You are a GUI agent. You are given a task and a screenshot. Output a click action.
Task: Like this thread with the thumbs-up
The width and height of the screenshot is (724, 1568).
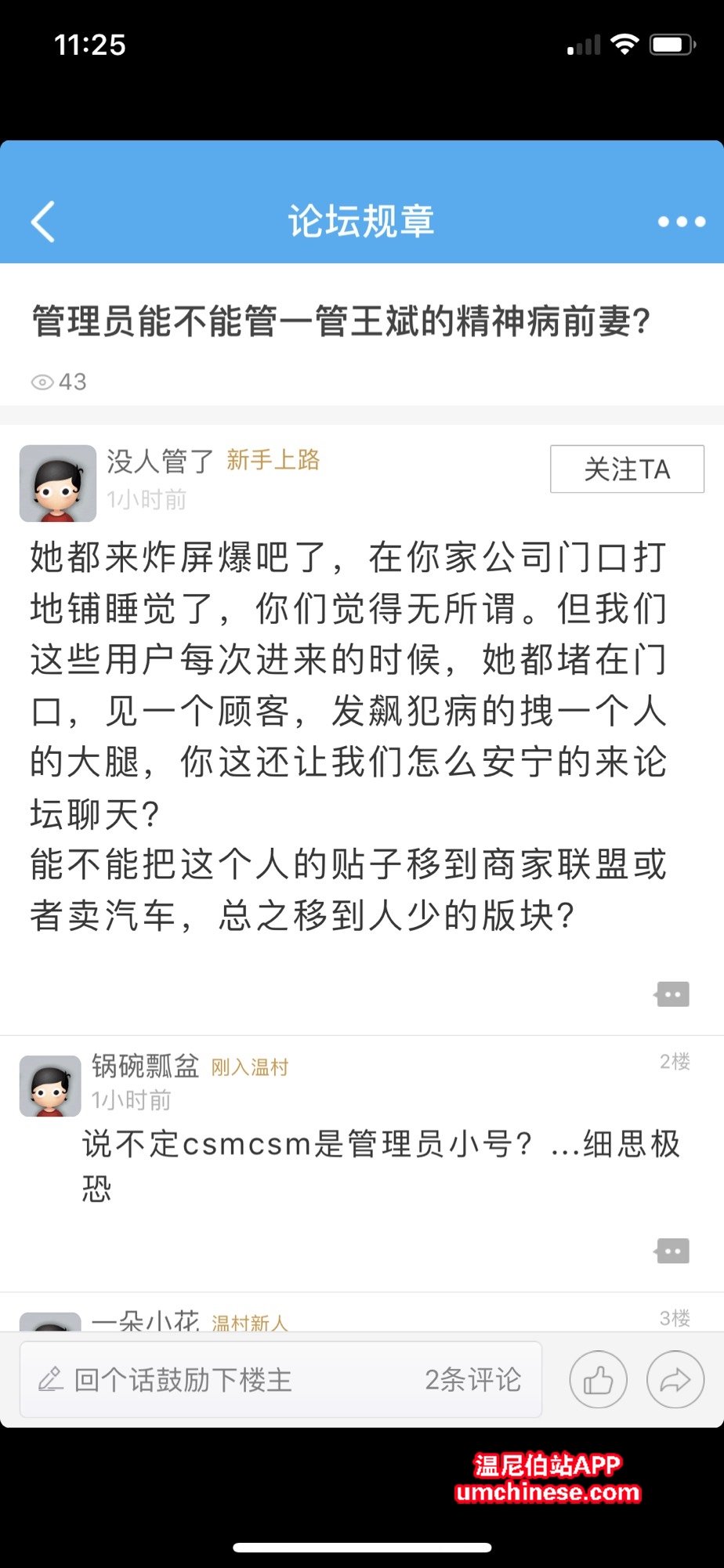598,1379
